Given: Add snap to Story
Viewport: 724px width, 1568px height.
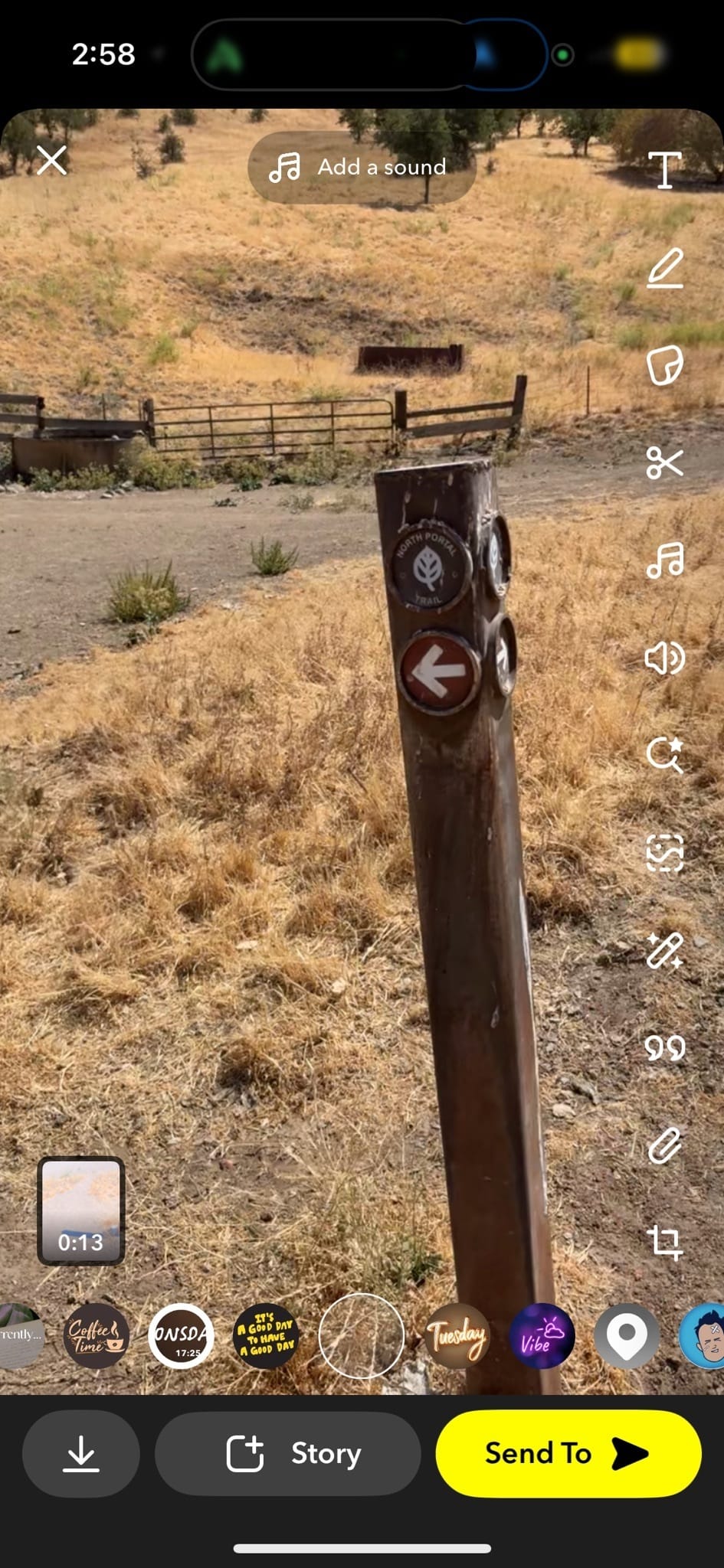Looking at the screenshot, I should (287, 1453).
